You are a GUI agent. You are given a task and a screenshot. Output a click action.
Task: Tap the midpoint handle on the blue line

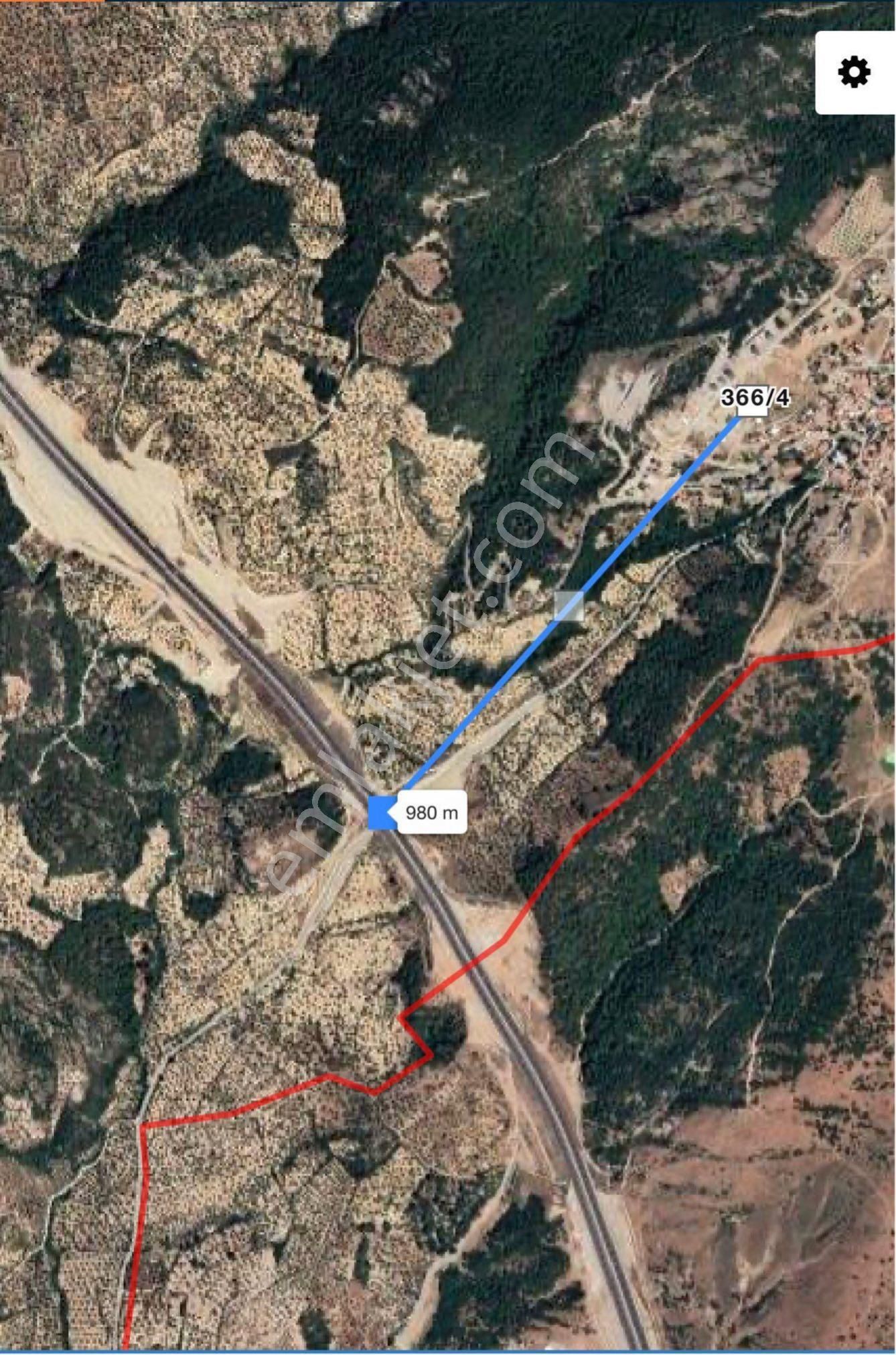pyautogui.click(x=569, y=605)
